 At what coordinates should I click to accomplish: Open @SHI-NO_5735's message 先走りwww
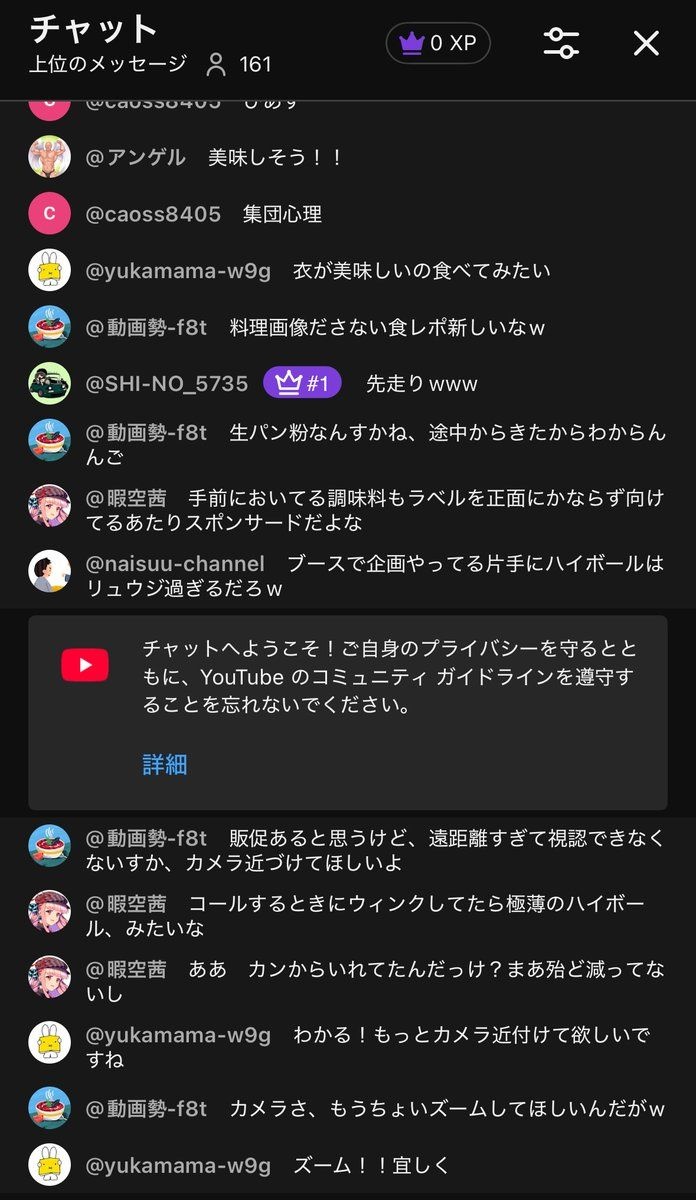point(348,383)
